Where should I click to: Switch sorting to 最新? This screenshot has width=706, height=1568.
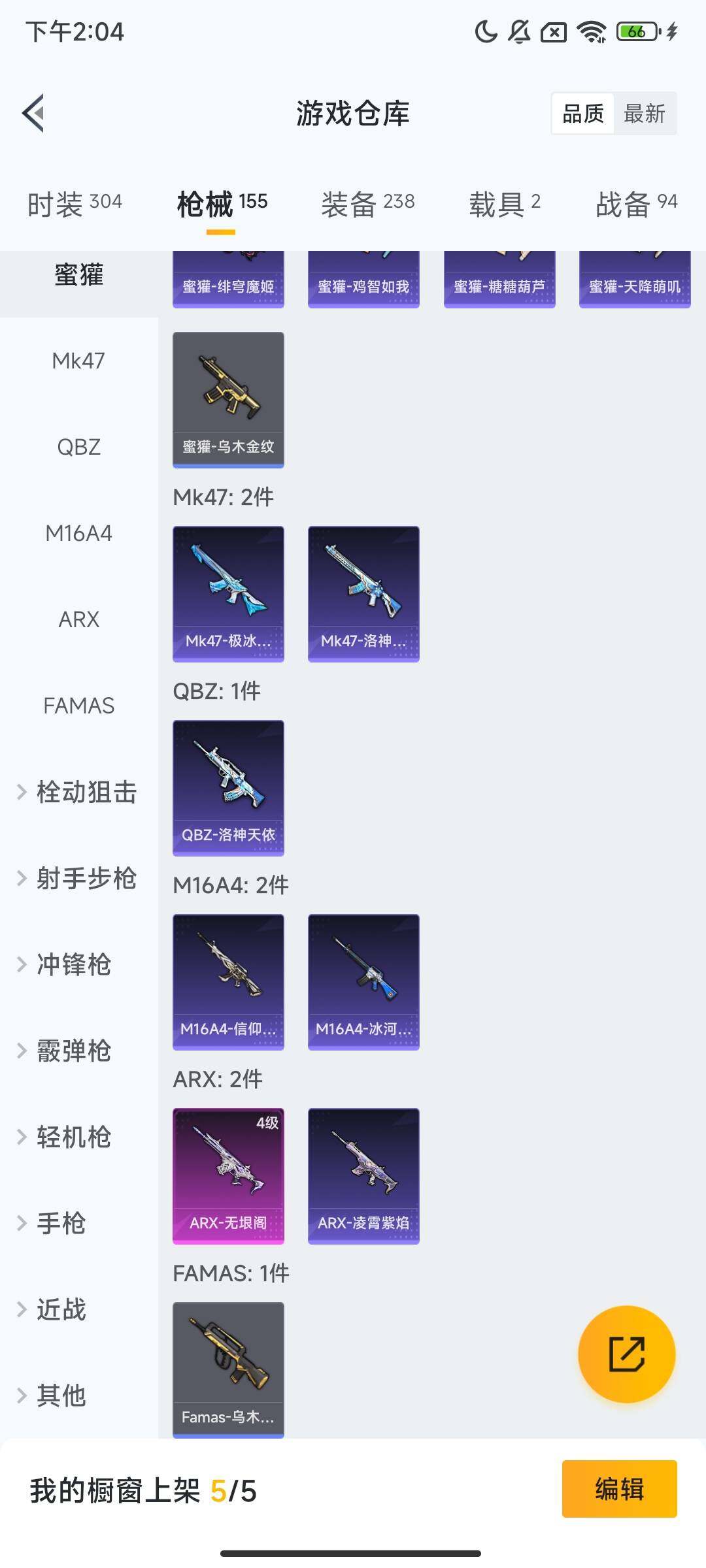click(646, 113)
